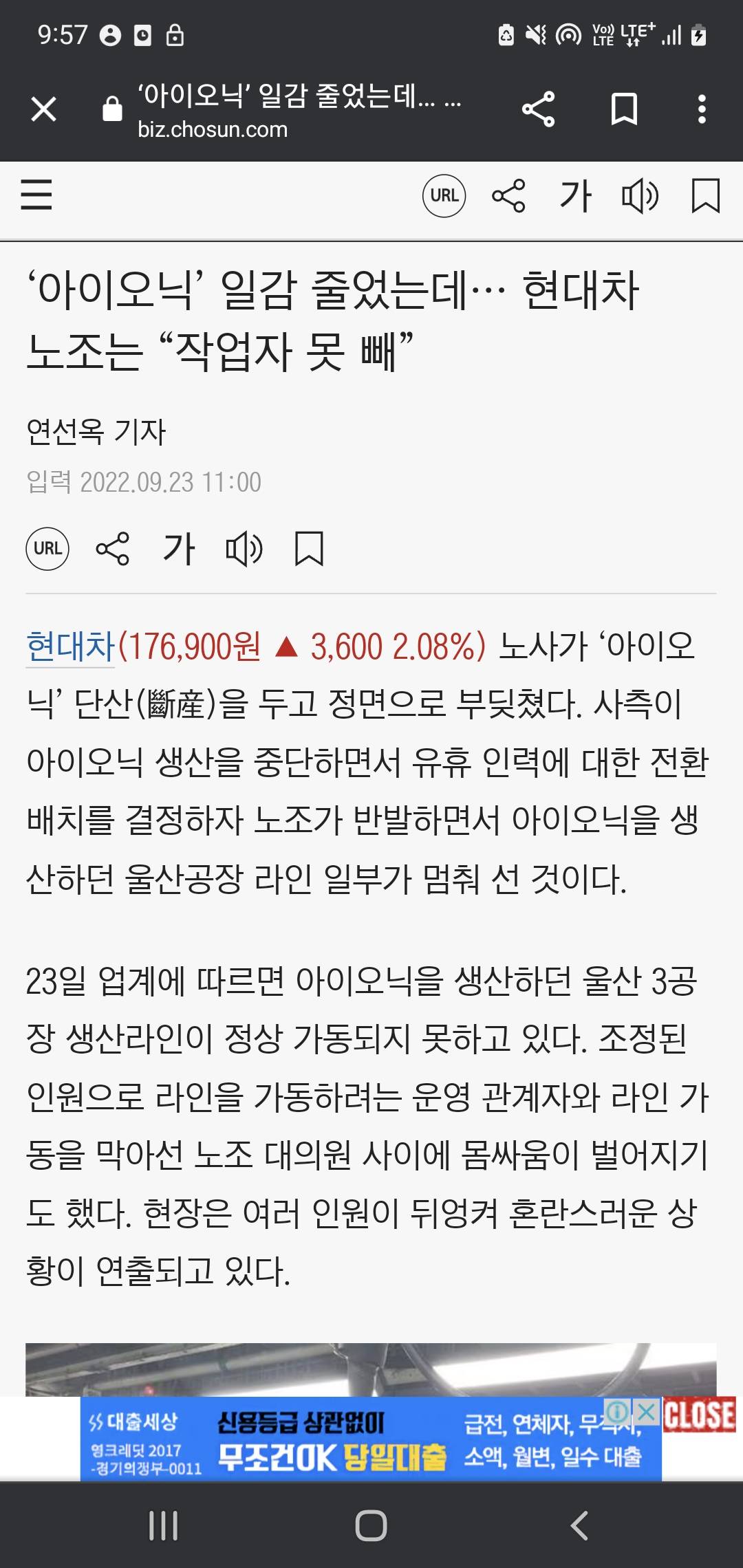Play audio reading below article date
Viewport: 743px width, 1568px height.
point(244,549)
